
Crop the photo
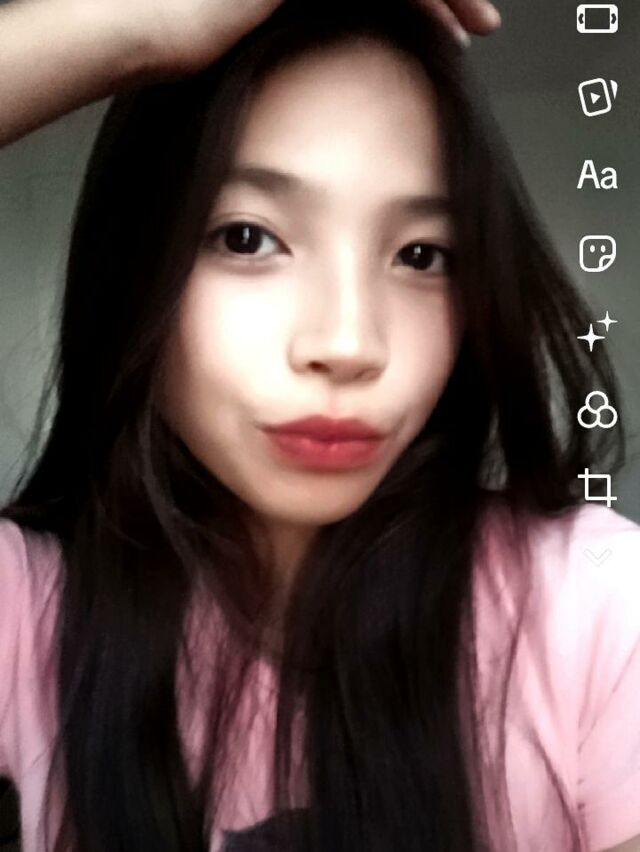click(597, 488)
